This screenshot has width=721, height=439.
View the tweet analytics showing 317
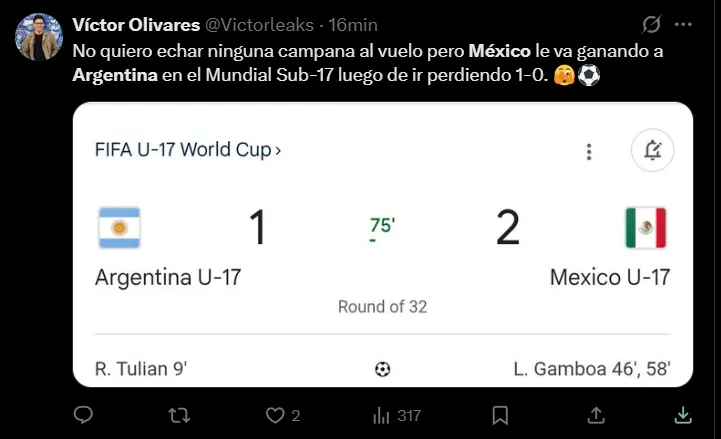[396, 414]
